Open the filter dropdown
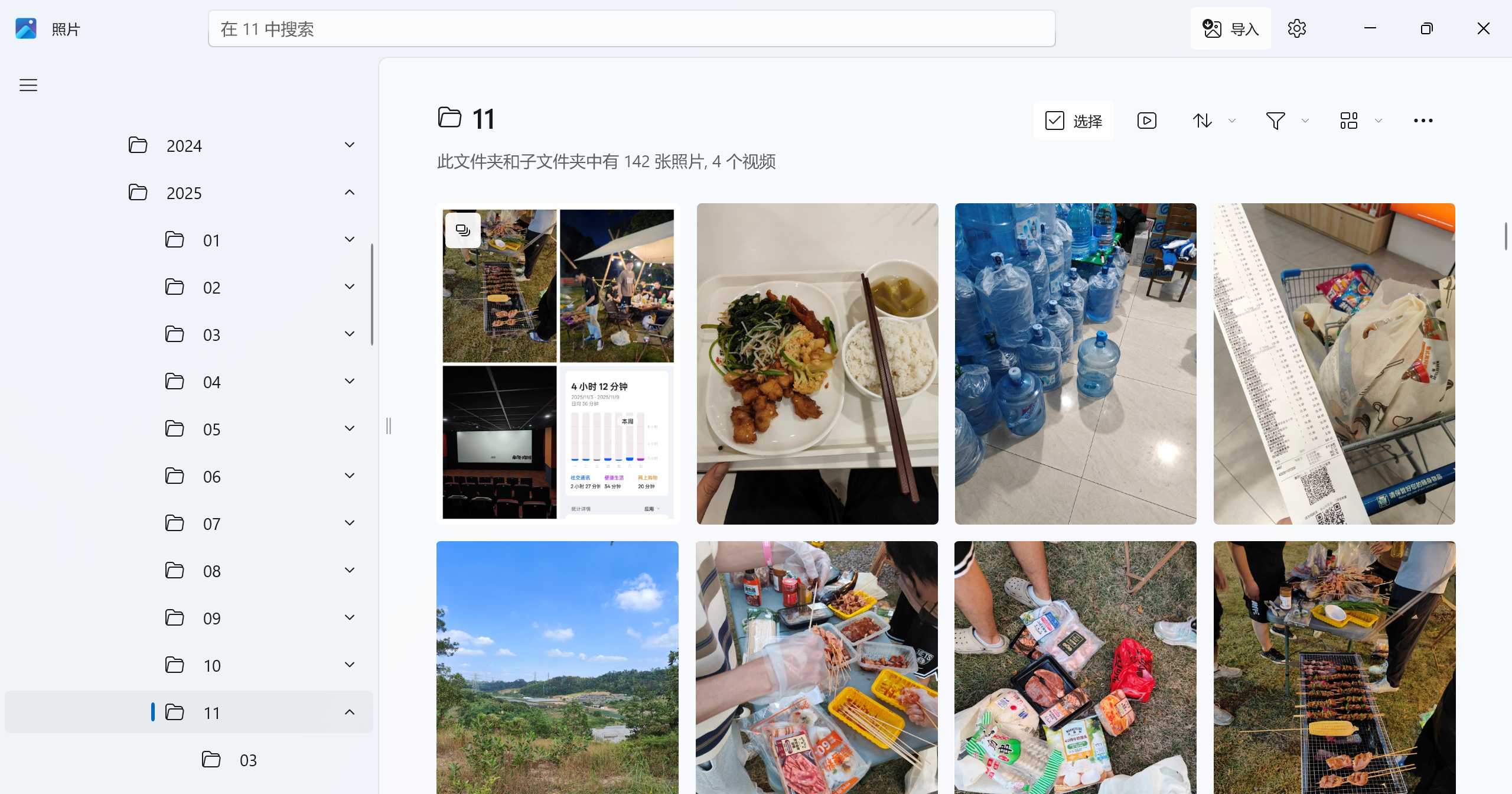The image size is (1512, 794). (x=1286, y=121)
